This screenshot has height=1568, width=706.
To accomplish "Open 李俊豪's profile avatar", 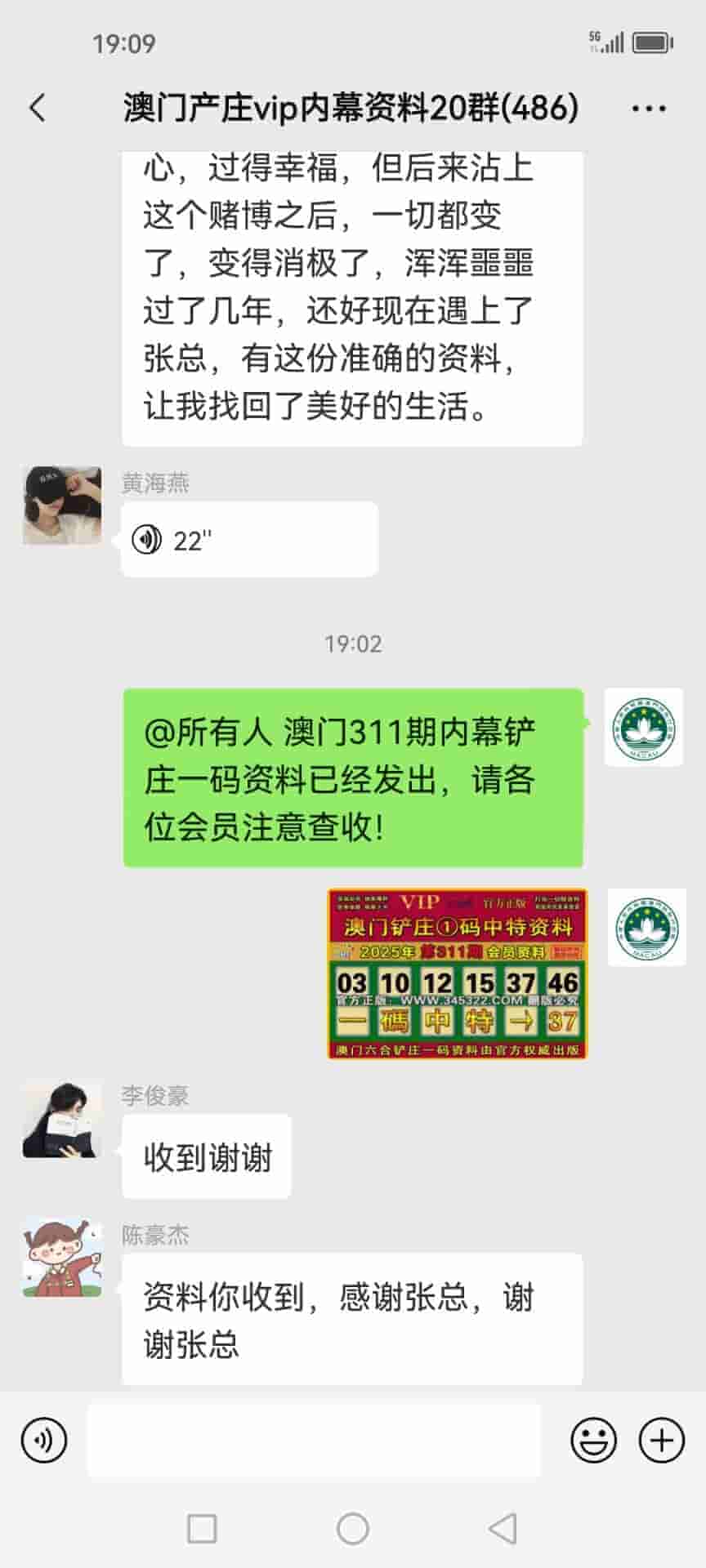I will point(62,1118).
